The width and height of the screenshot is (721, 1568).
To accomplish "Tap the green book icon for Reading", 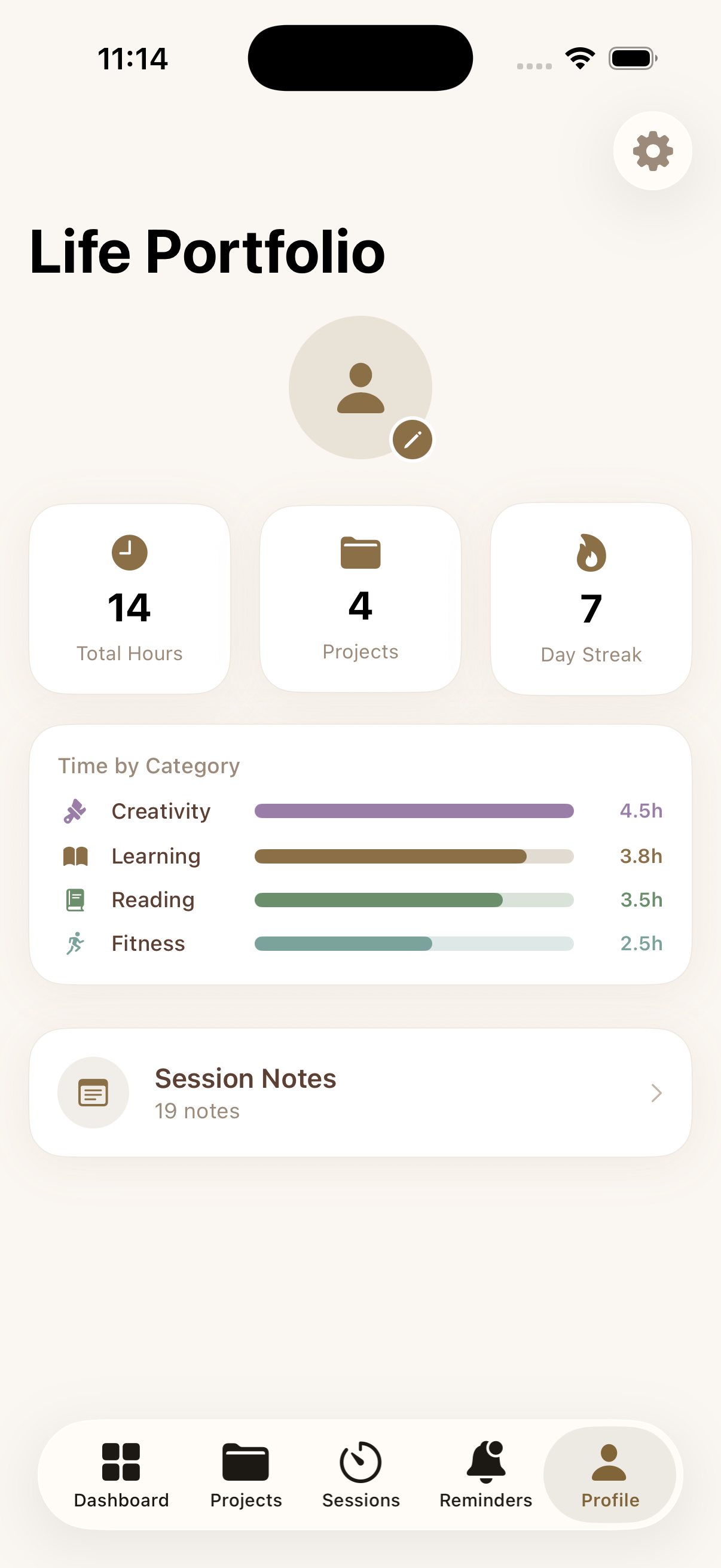I will click(75, 899).
